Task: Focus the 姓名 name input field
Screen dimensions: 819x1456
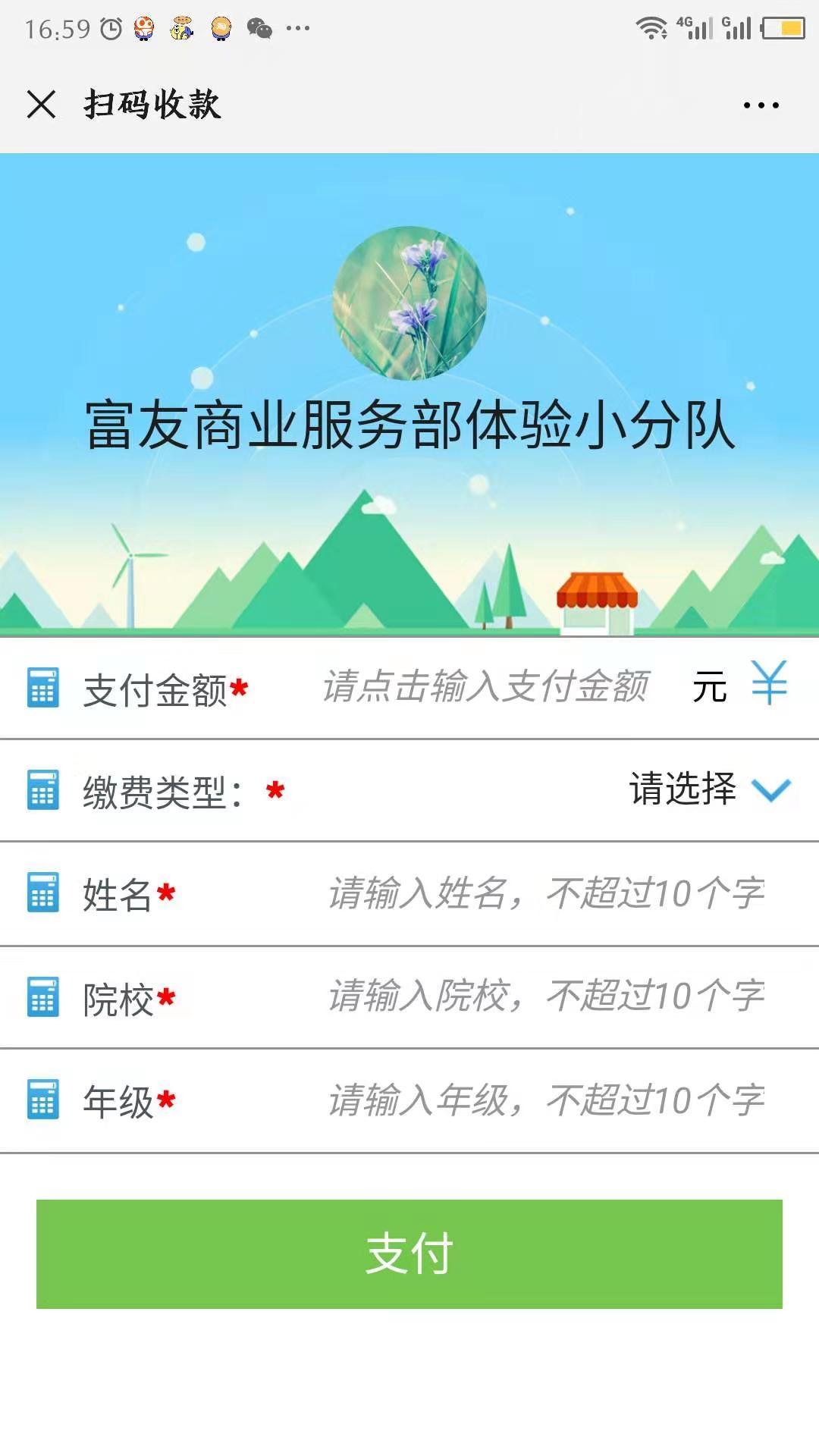Action: click(x=546, y=893)
